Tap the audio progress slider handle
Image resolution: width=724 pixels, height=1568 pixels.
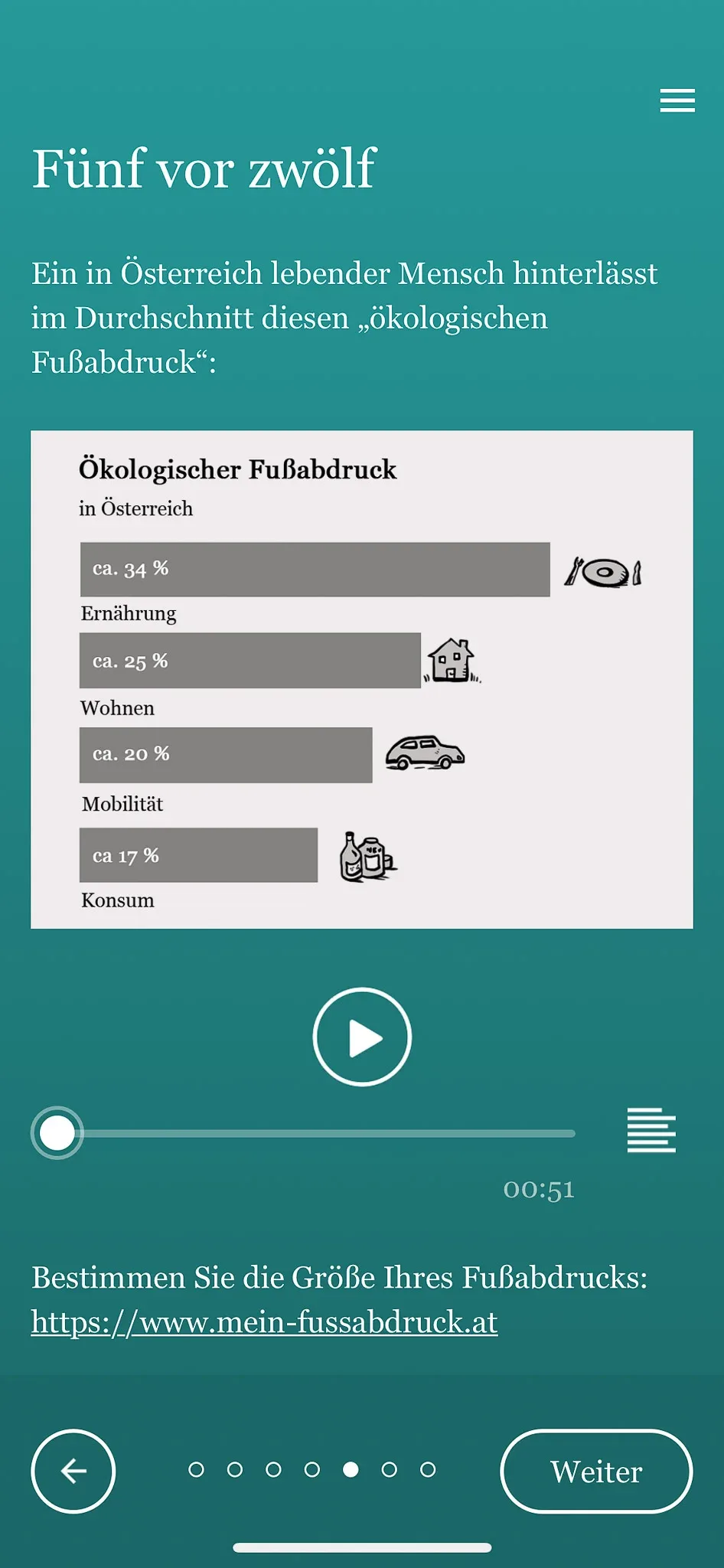(57, 1132)
